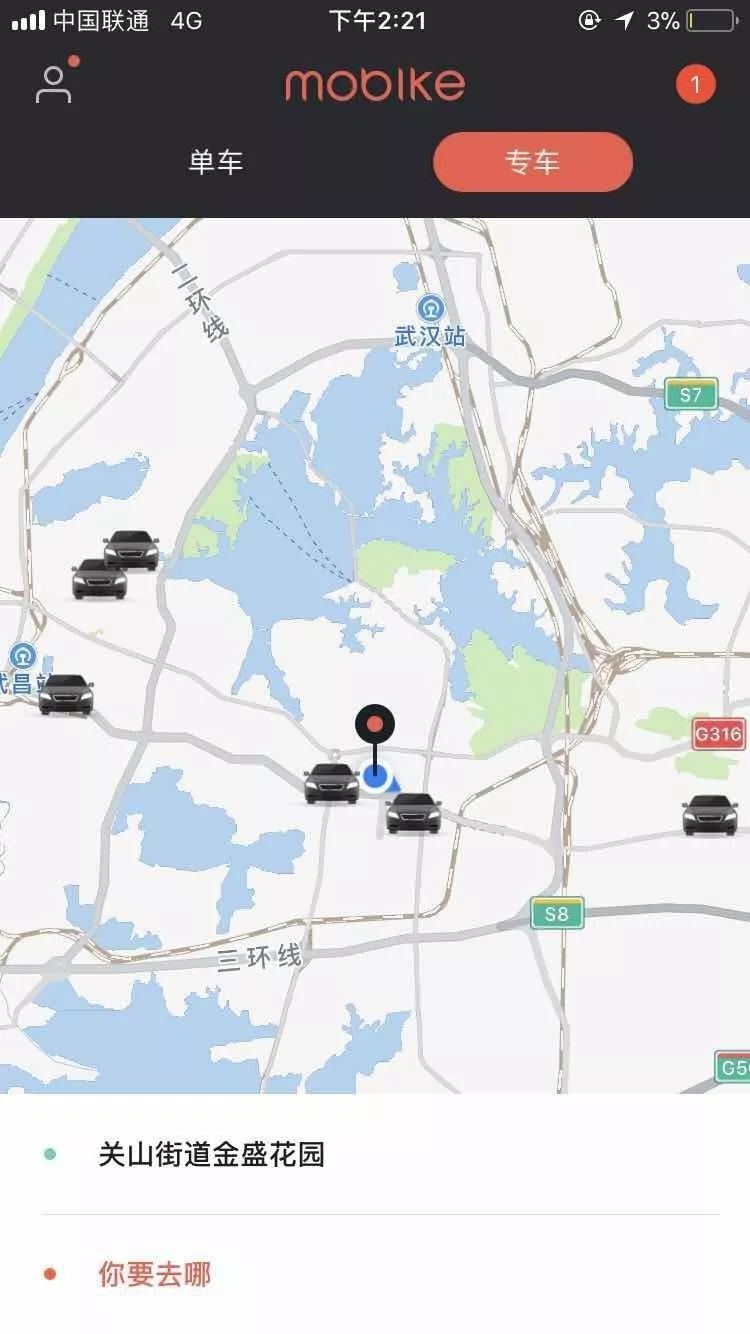
Task: Open the notification badge showing 1
Action: pos(696,84)
